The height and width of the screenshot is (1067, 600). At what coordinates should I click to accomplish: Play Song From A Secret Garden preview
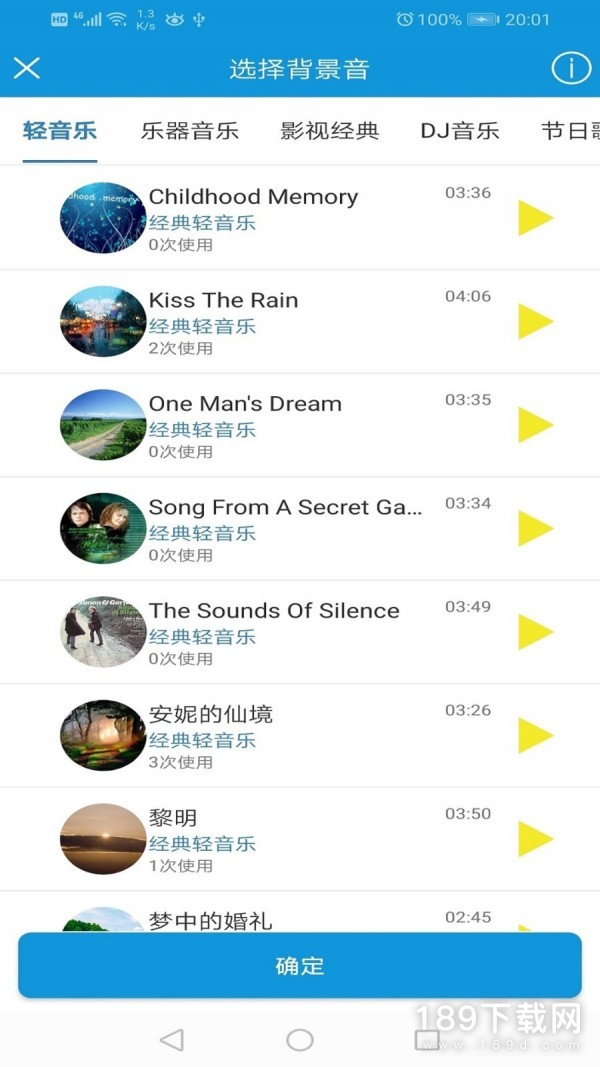click(x=535, y=528)
